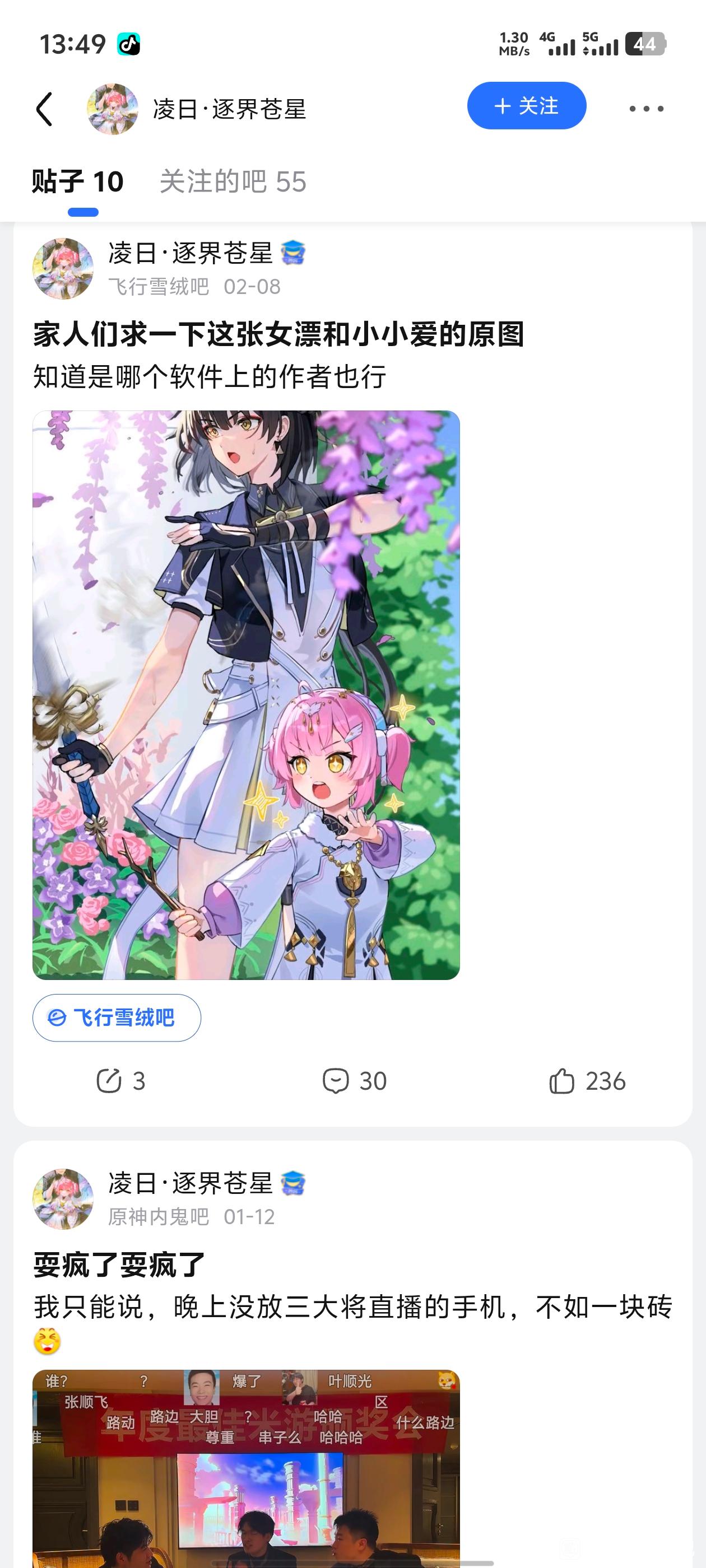
Task: Tap the author avatar on the 原神内鬼吧 post
Action: tap(63, 1198)
